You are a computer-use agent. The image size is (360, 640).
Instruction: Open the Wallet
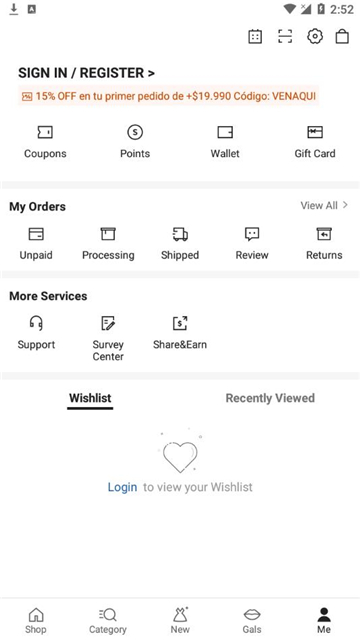pyautogui.click(x=225, y=142)
